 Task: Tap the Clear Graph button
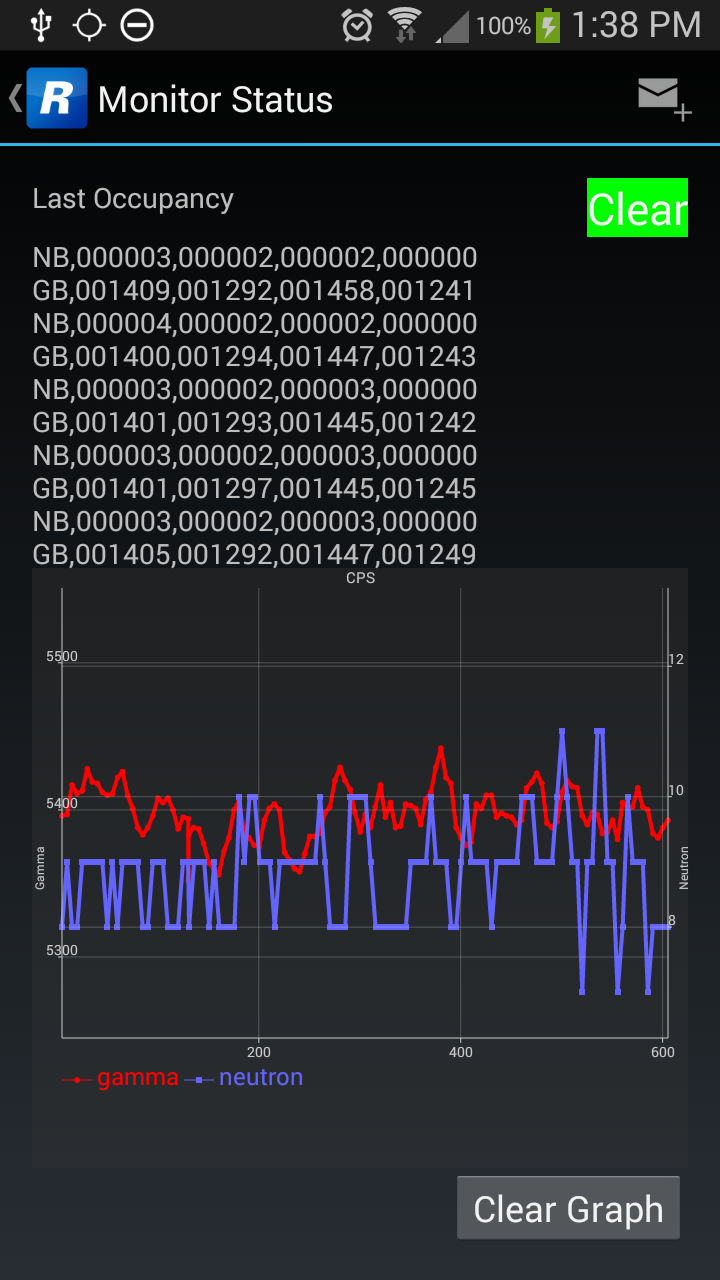(568, 1208)
